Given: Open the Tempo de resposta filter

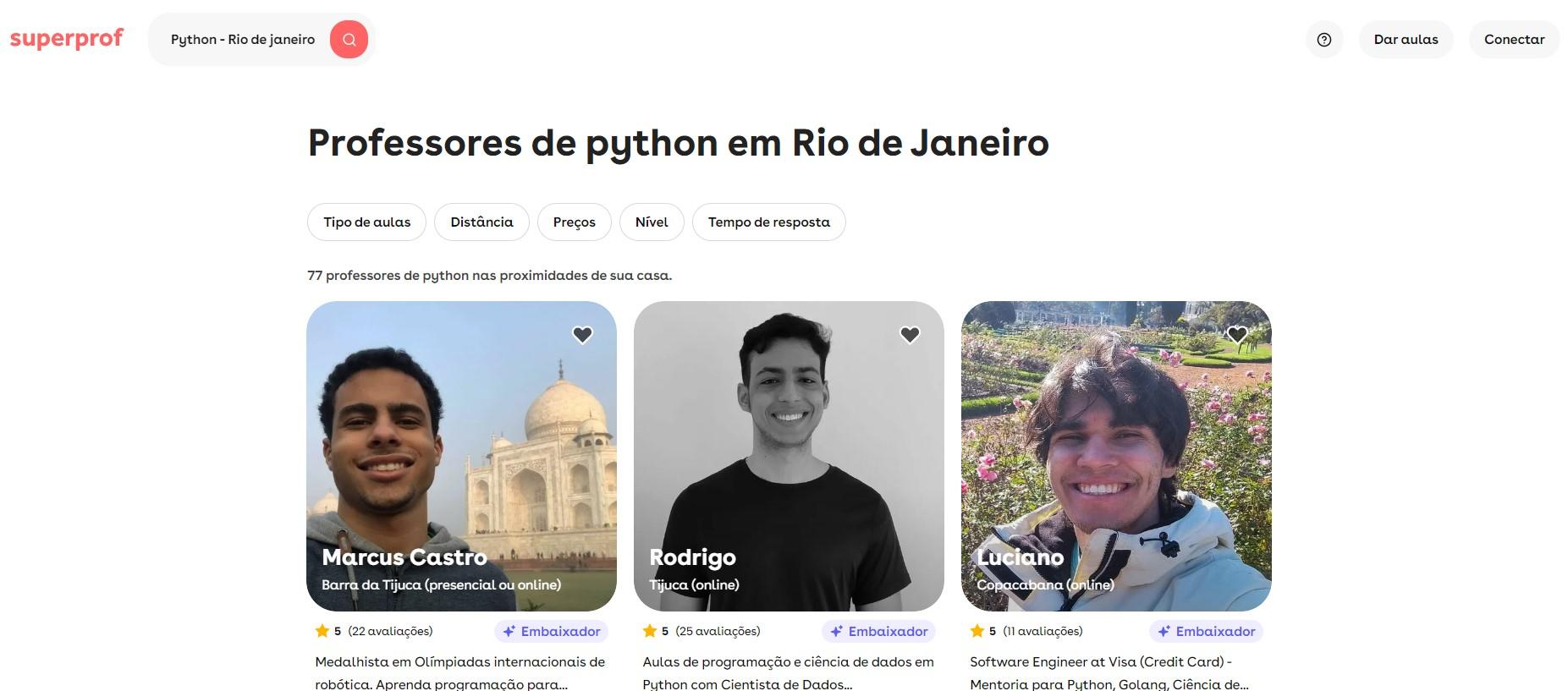Looking at the screenshot, I should click(x=768, y=222).
